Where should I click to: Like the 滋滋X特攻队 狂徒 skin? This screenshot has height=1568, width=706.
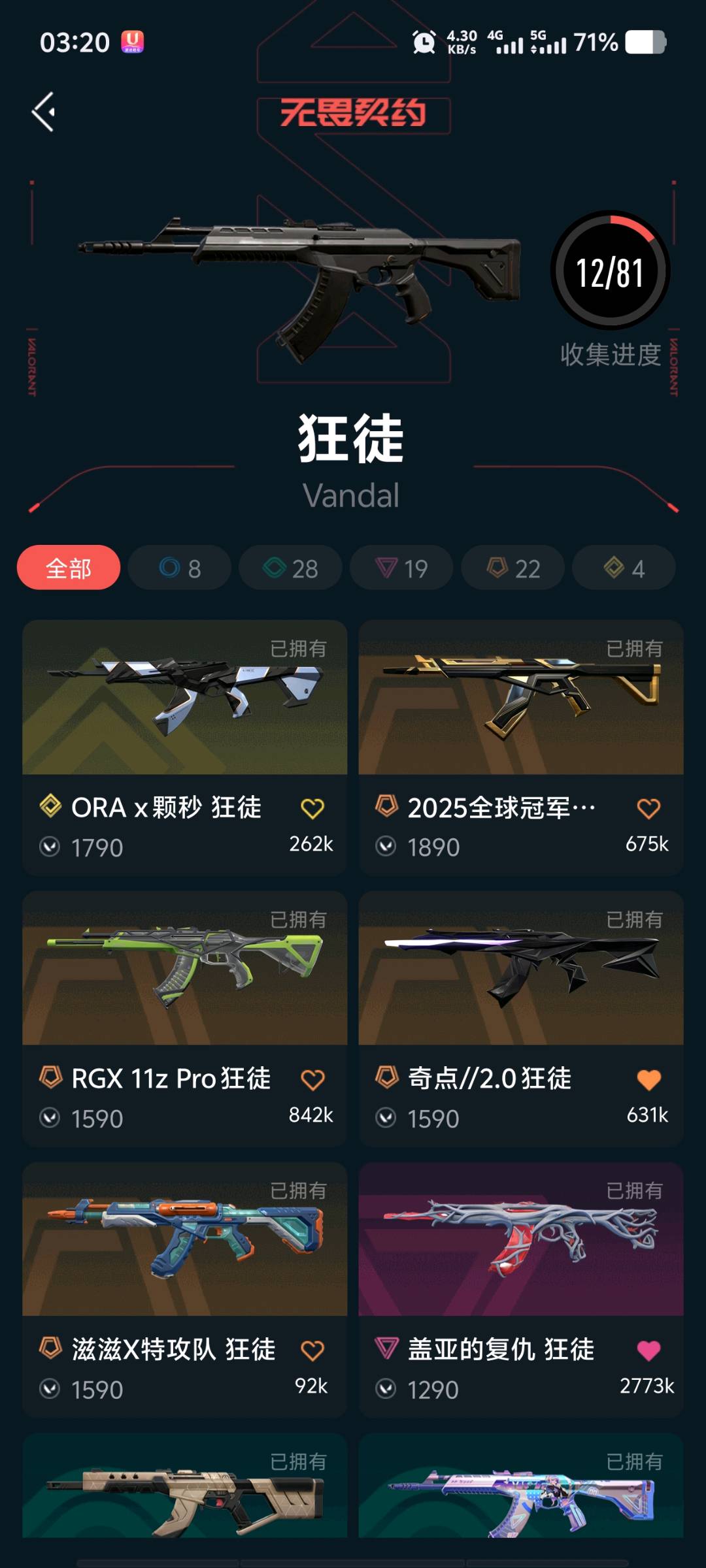click(312, 1350)
